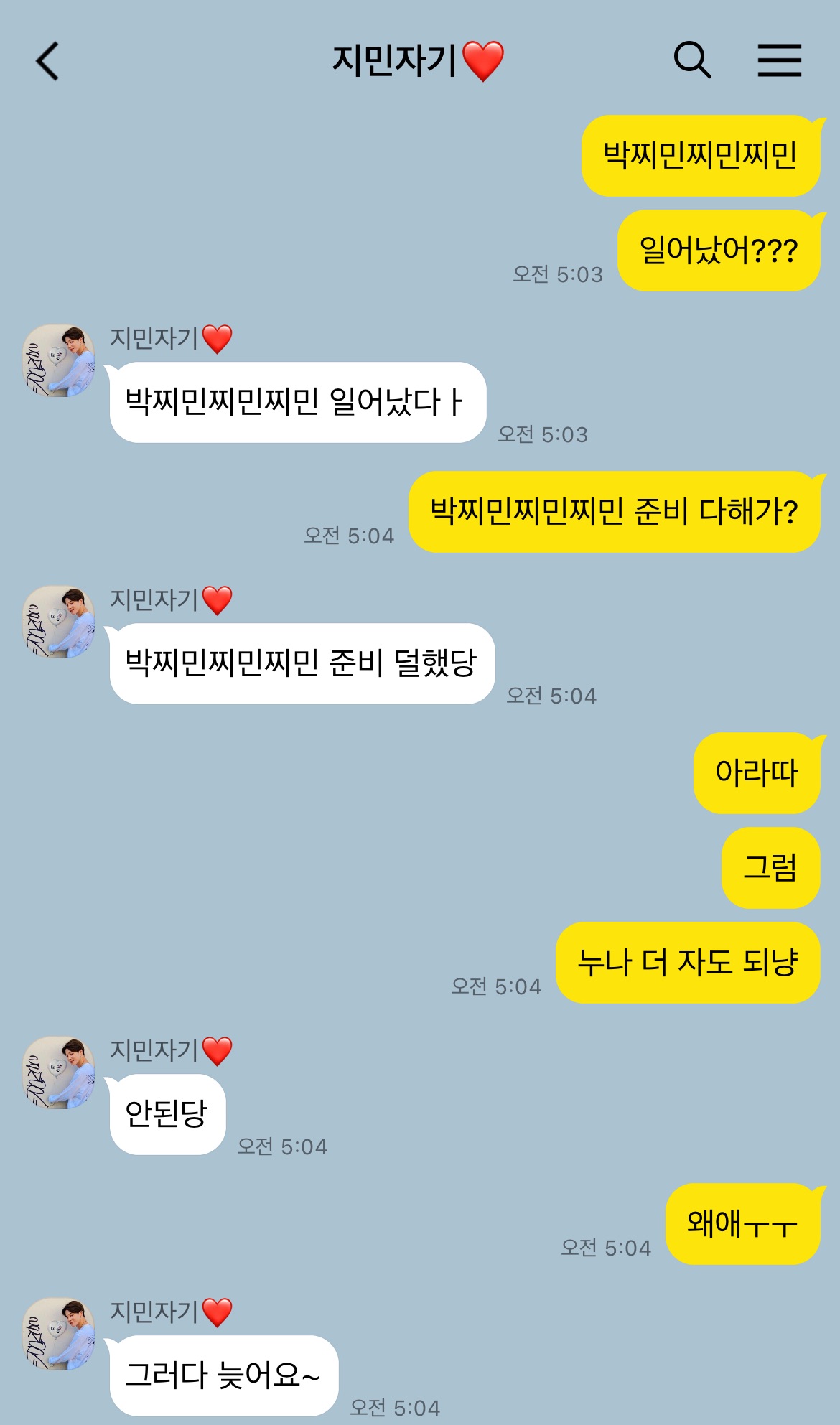View profile photo beside the 안된당 message

click(59, 1073)
